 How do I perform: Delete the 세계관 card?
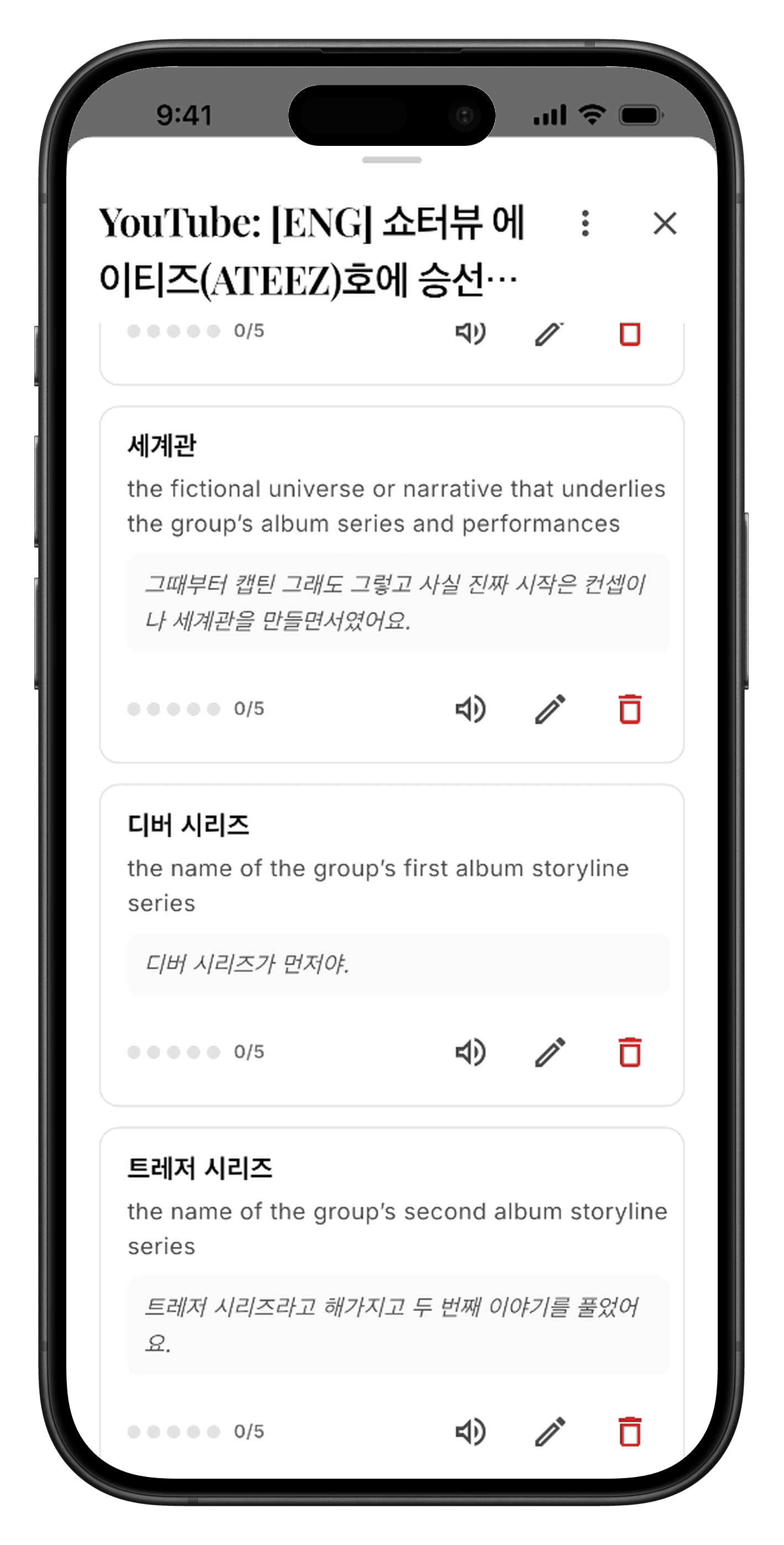[x=630, y=709]
